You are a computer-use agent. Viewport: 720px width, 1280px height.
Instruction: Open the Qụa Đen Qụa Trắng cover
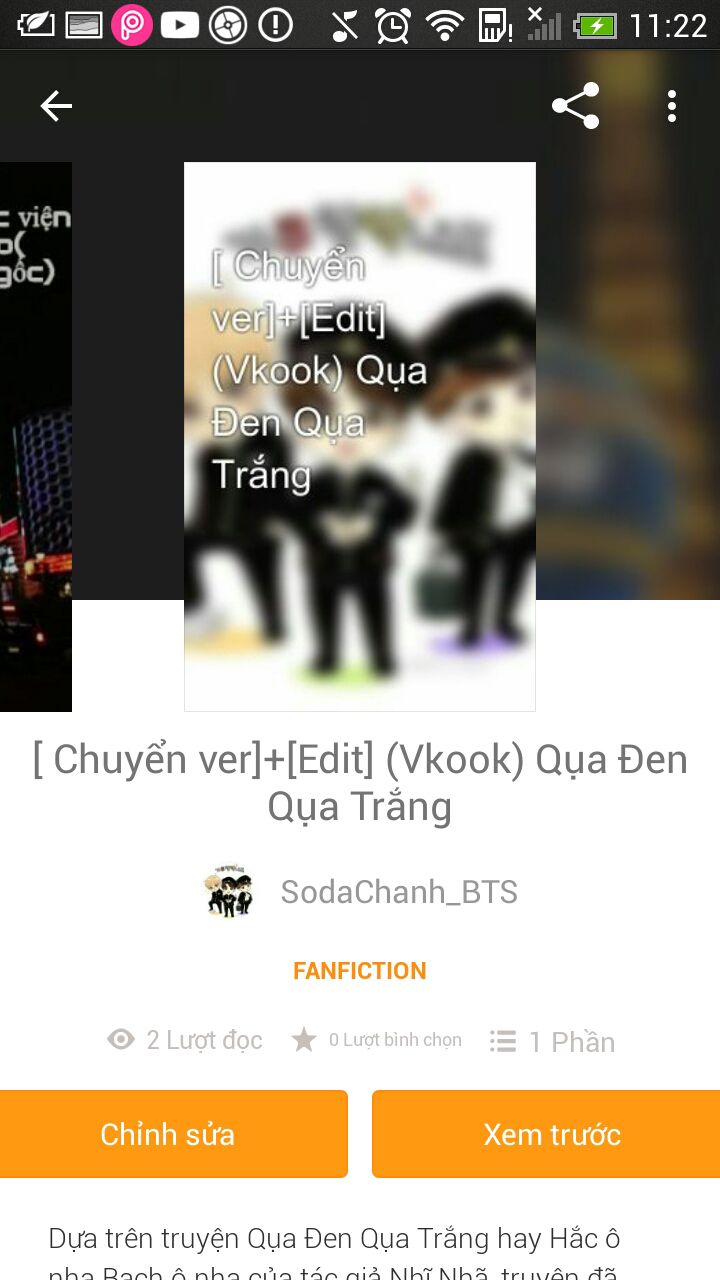[x=360, y=436]
